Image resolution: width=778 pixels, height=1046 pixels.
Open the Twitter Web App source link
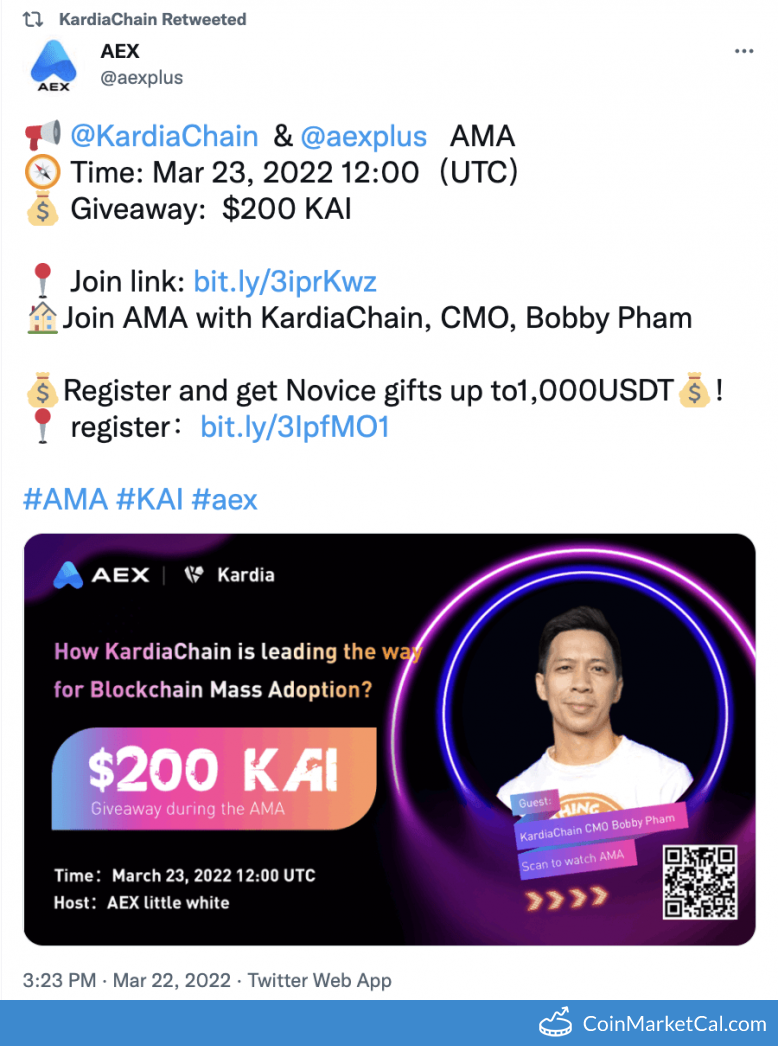tap(320, 980)
